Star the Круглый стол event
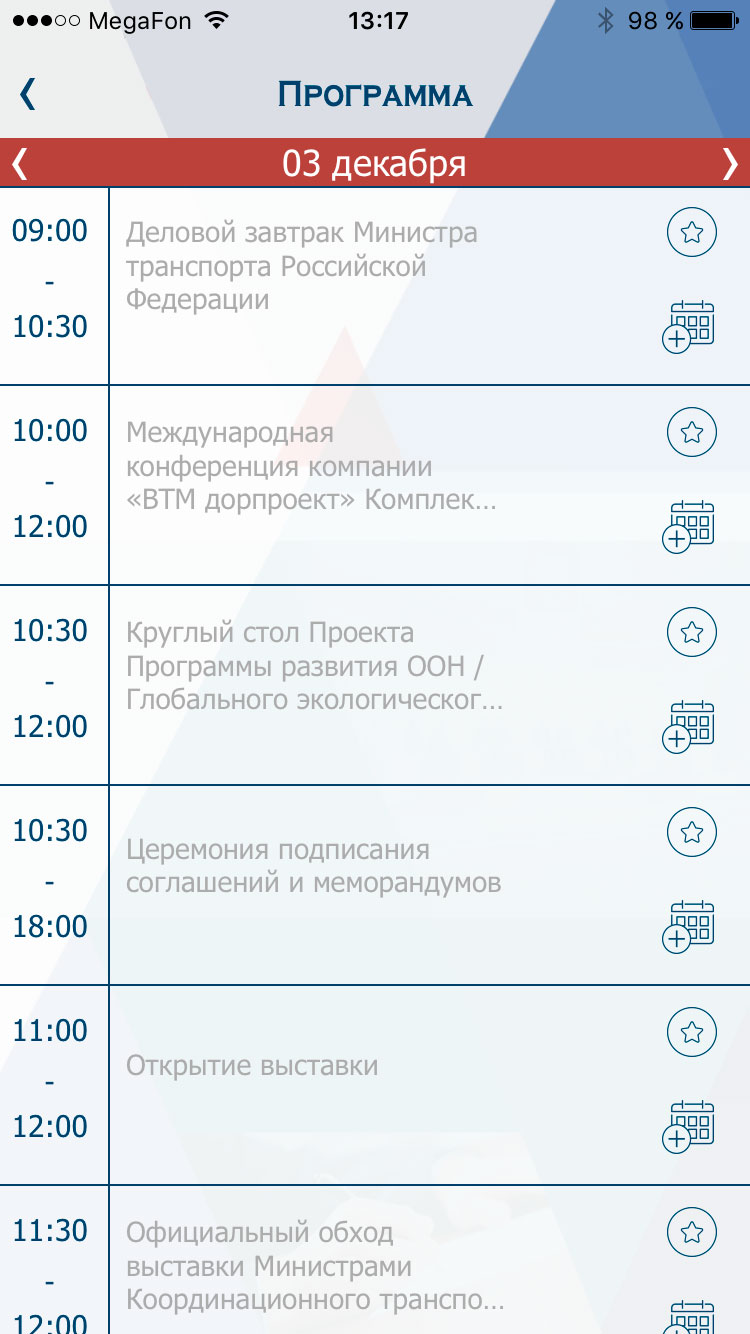 692,633
